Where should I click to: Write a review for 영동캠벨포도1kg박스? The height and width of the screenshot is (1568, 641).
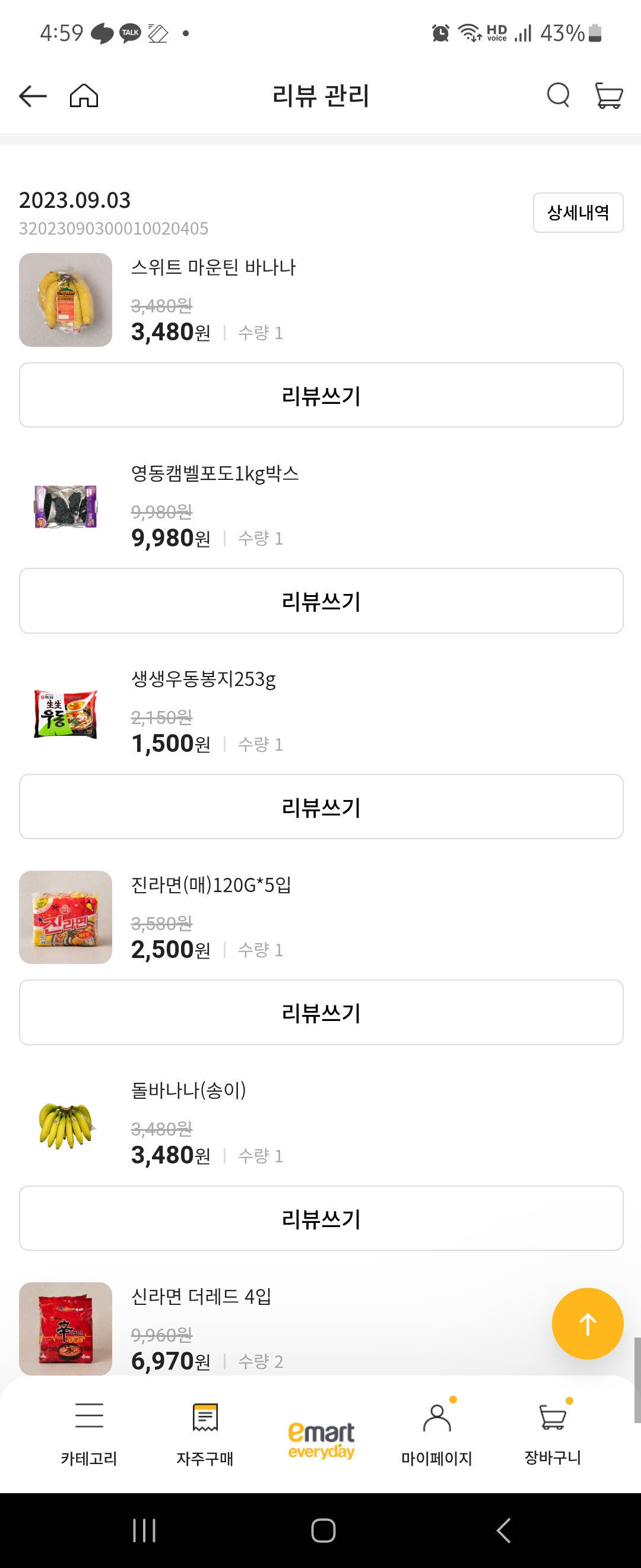[x=321, y=601]
